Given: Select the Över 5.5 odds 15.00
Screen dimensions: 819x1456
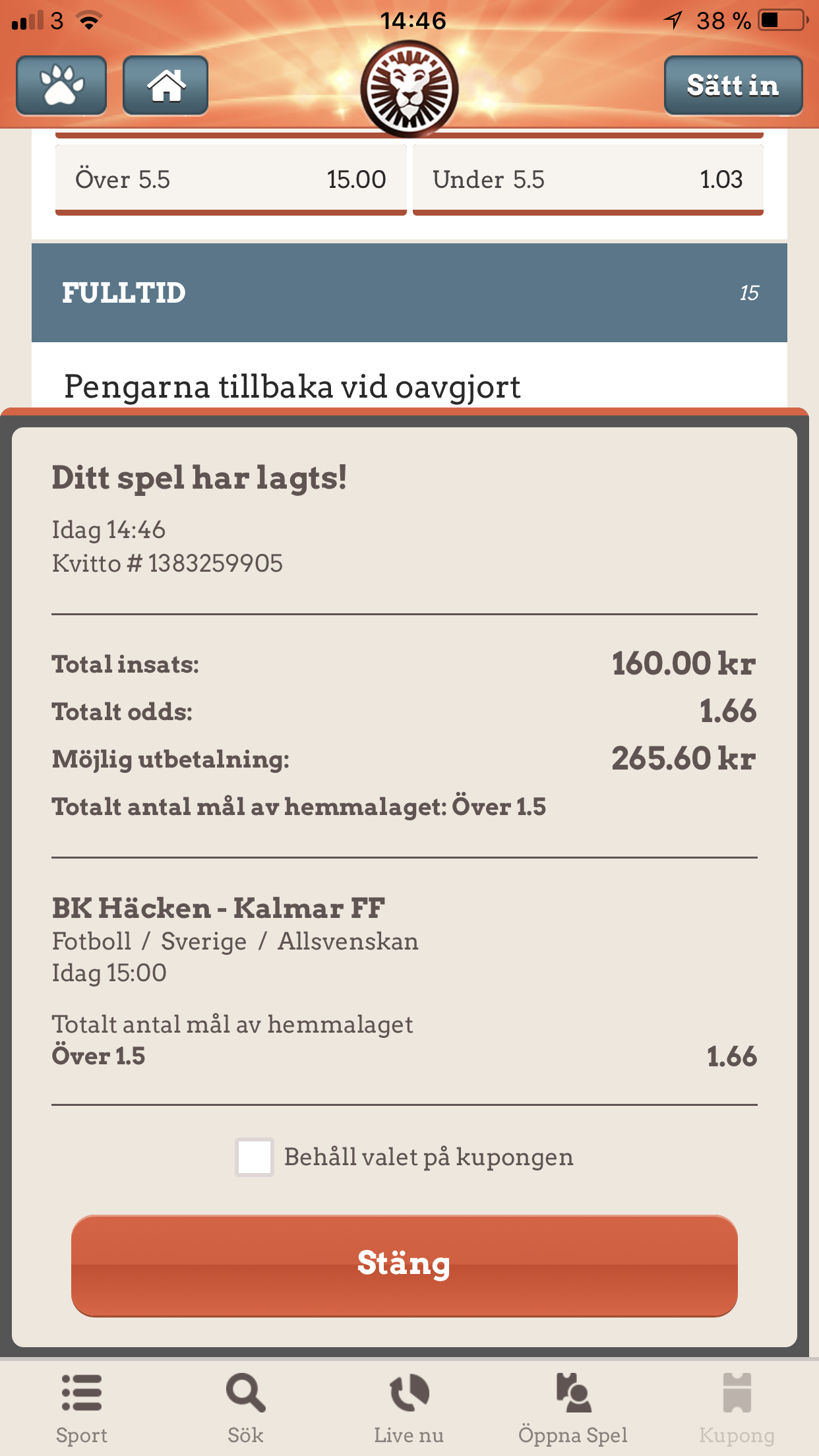Looking at the screenshot, I should click(231, 179).
